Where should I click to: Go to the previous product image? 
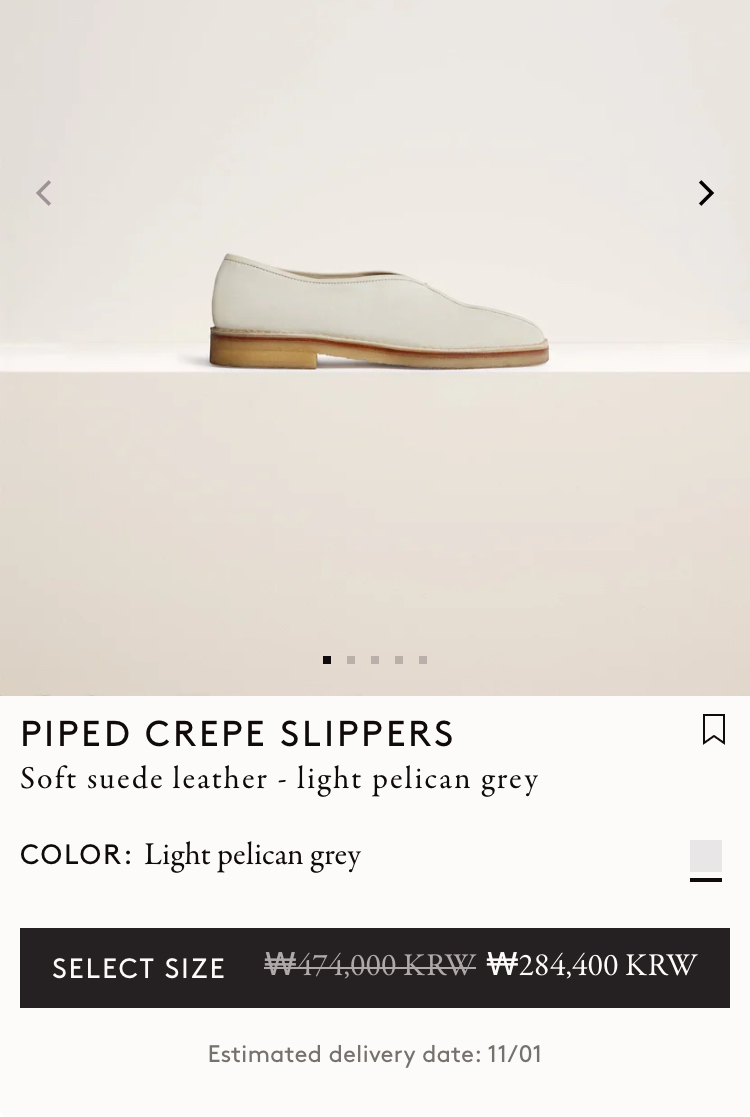pyautogui.click(x=44, y=193)
